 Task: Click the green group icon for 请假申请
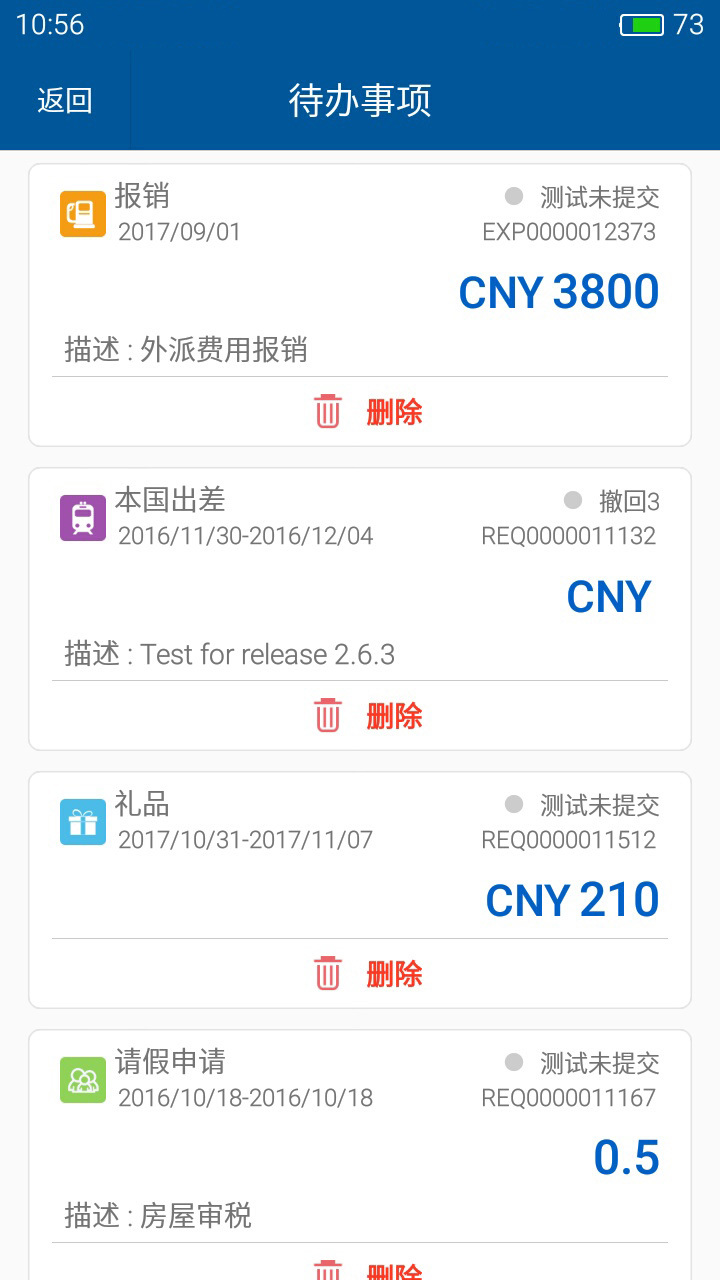(82, 1080)
